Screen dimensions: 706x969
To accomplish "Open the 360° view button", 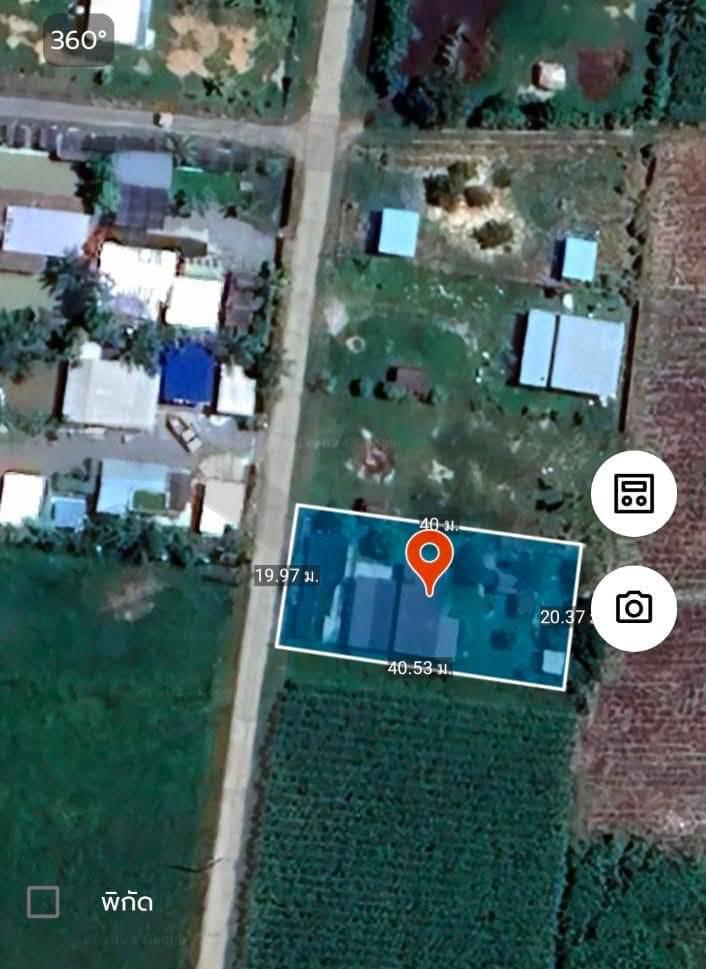I will coord(78,40).
